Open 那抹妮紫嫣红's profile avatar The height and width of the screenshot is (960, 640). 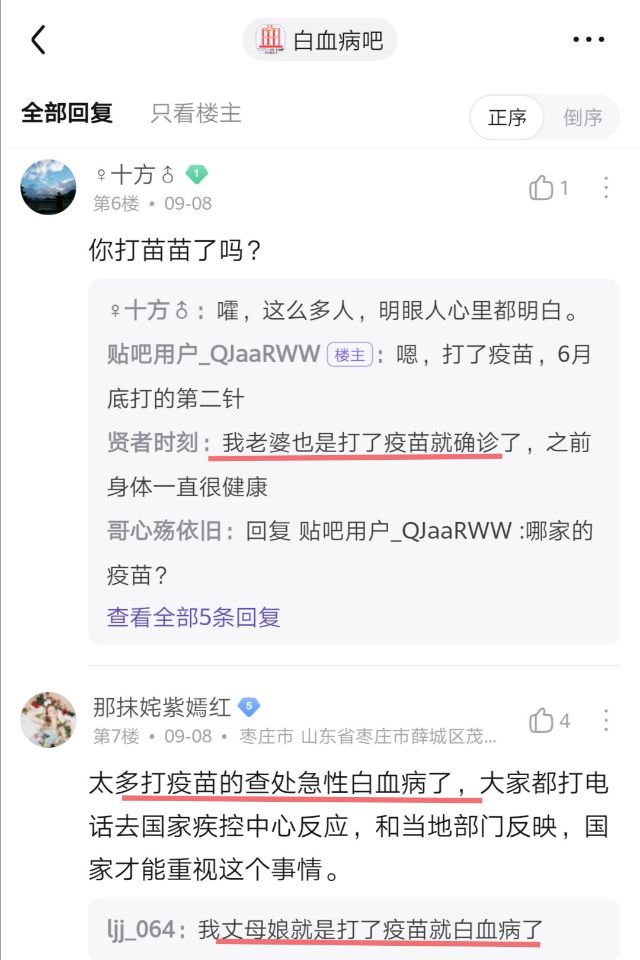pos(48,720)
